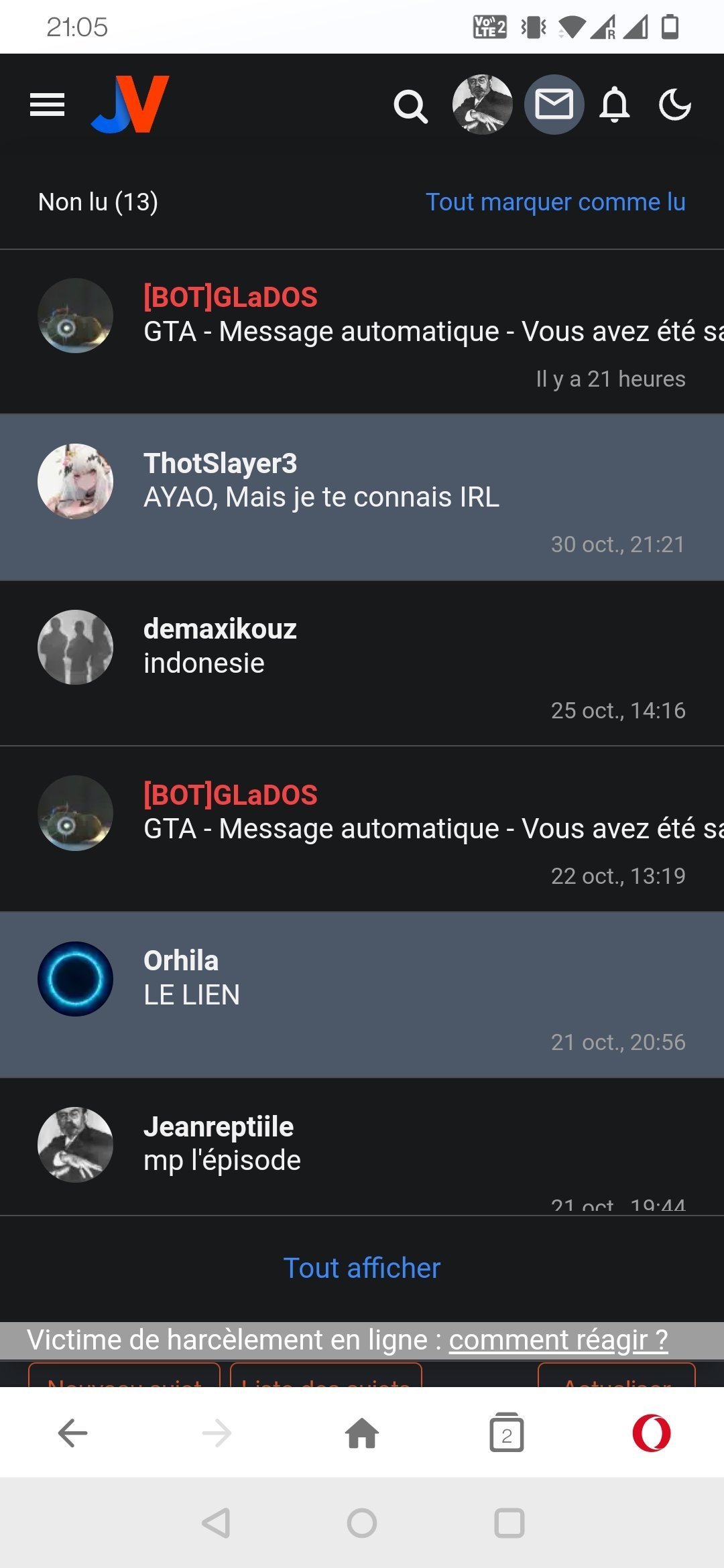
Task: Open the hamburger menu
Action: click(x=48, y=105)
